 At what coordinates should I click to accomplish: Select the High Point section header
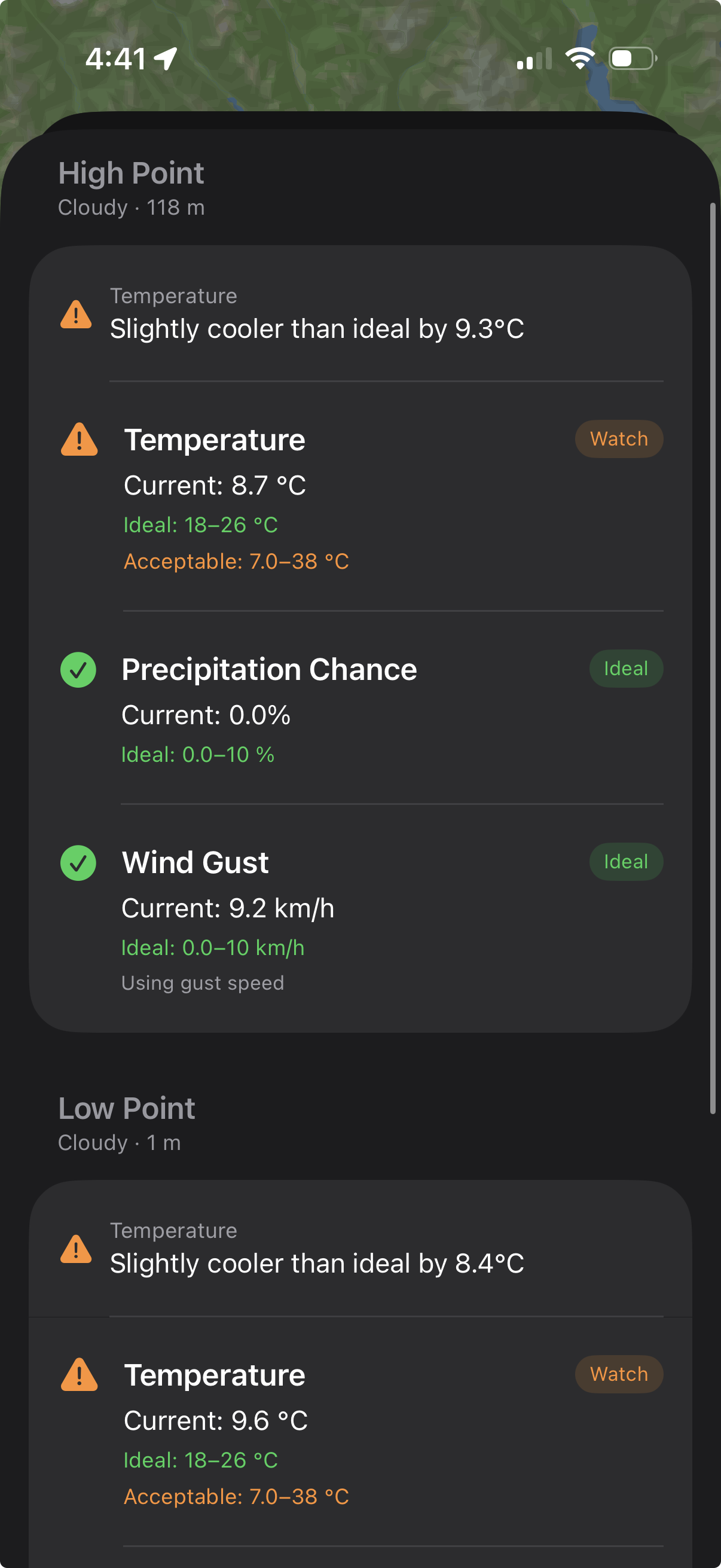click(132, 173)
